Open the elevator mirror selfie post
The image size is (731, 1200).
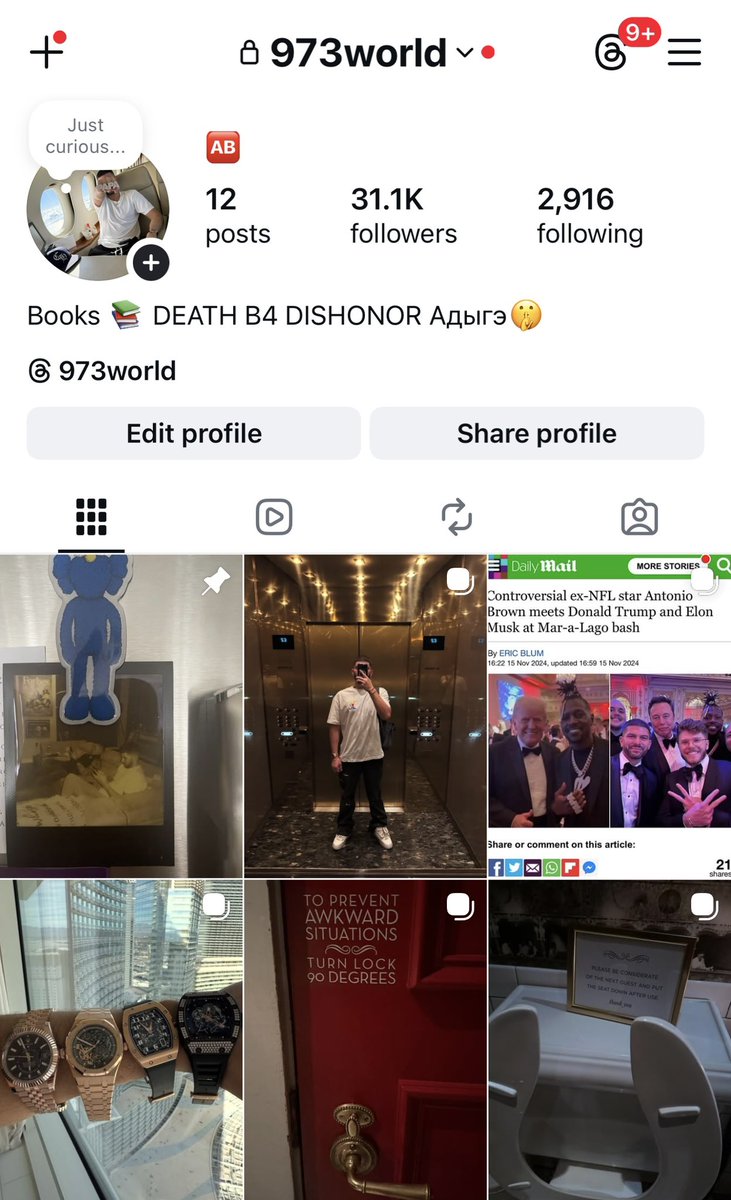coord(365,716)
